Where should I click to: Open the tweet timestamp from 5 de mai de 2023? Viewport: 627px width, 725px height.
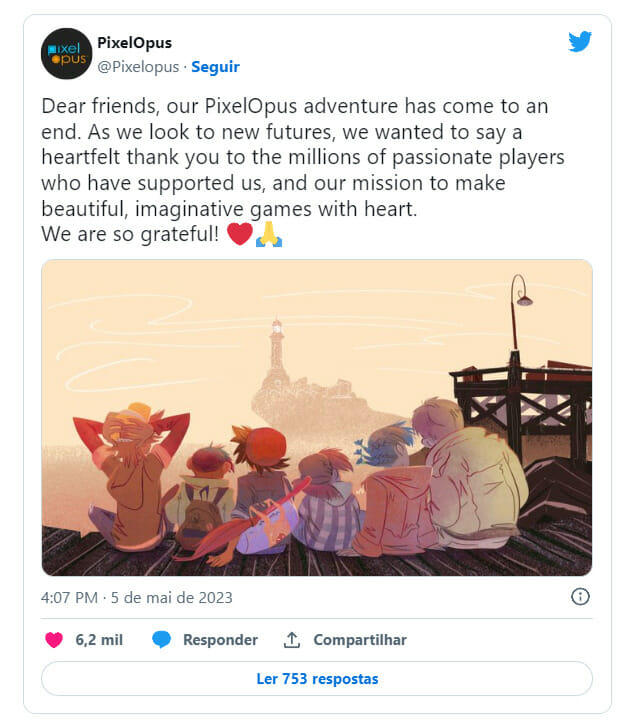pyautogui.click(x=137, y=597)
